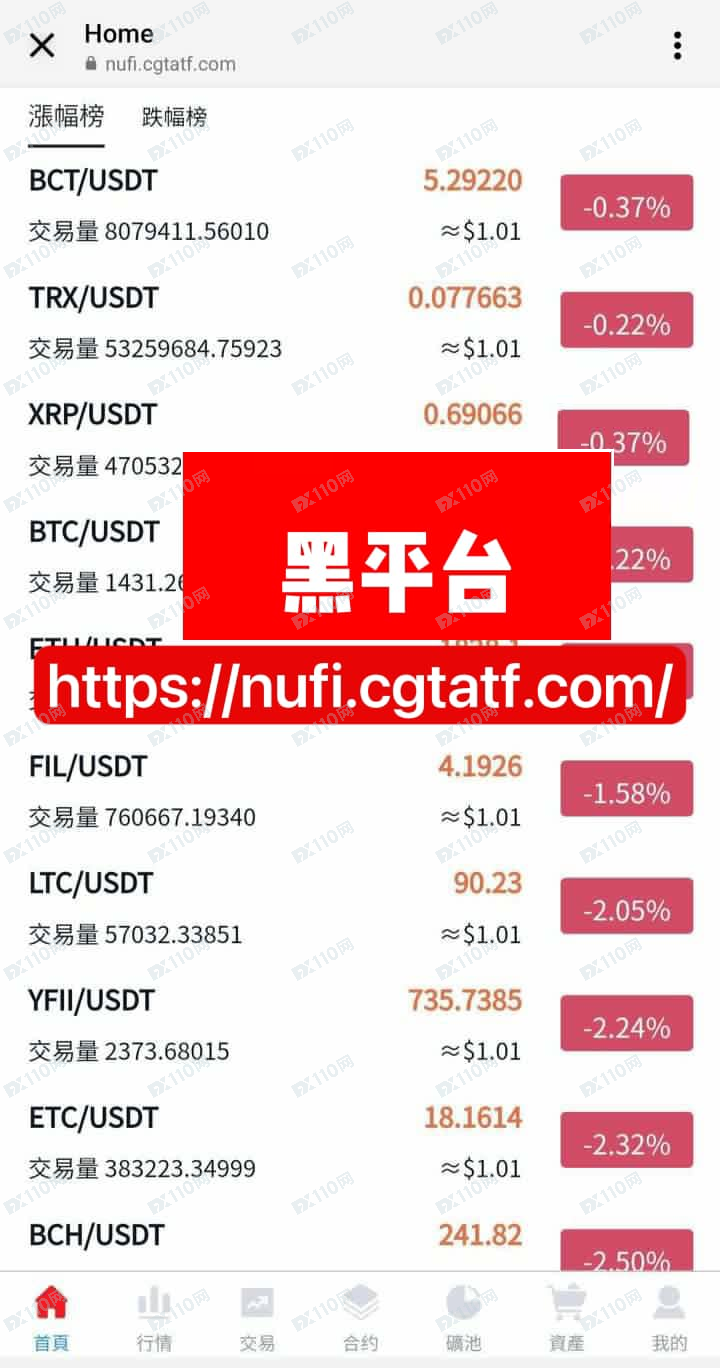Open the ETC/USDT row
720x1368 pixels.
click(360, 1142)
